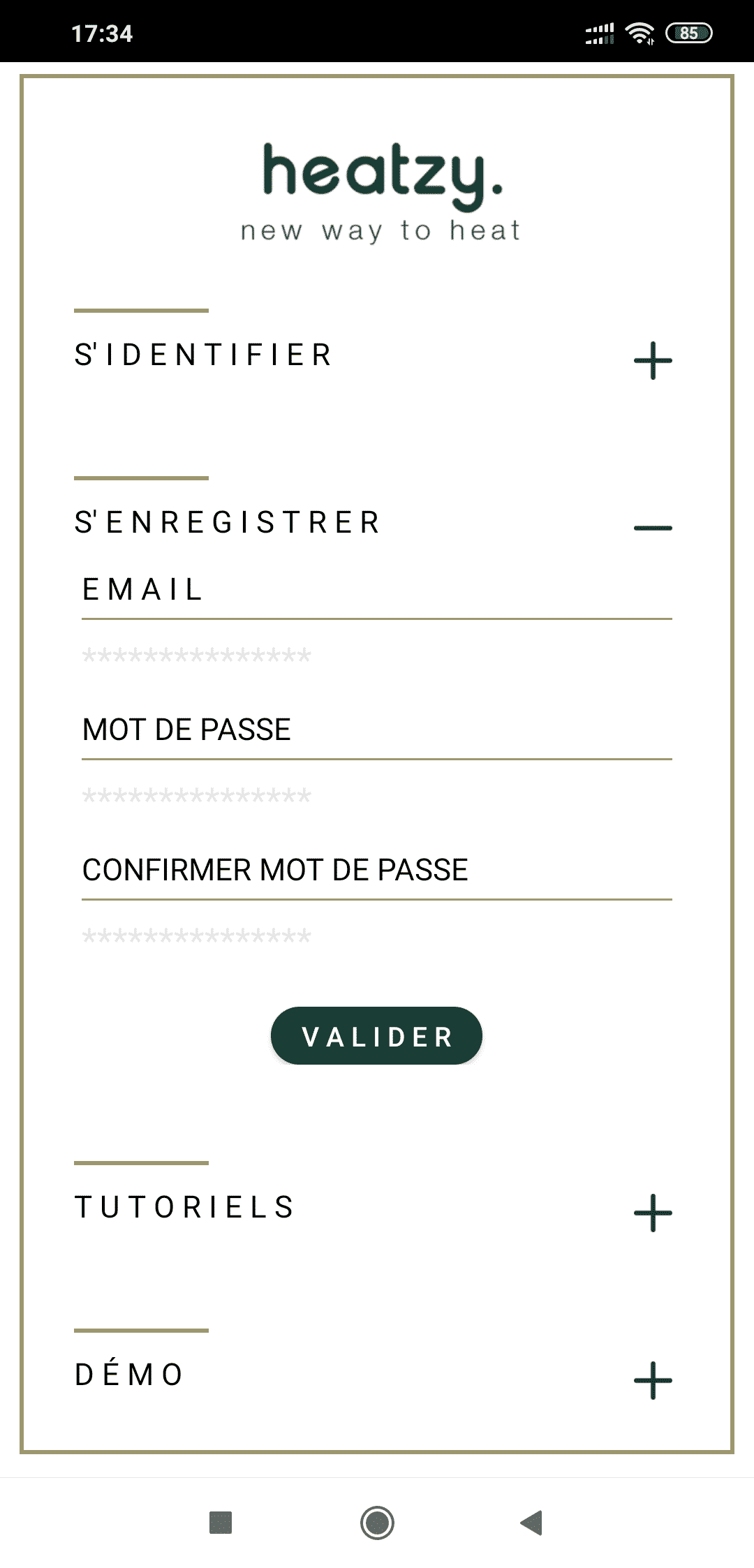Expand the Tutoriels section
The image size is (754, 1568).
653,1213
